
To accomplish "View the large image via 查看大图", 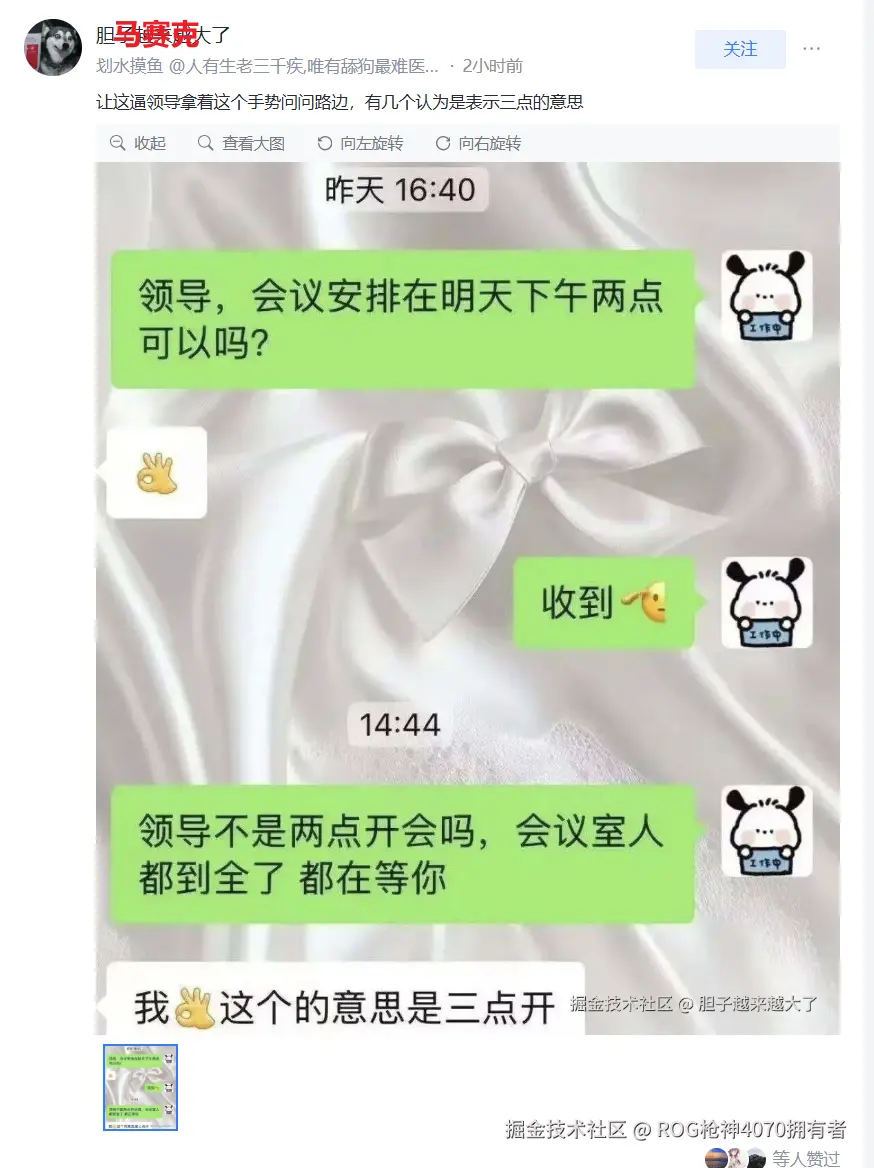I will tap(242, 143).
